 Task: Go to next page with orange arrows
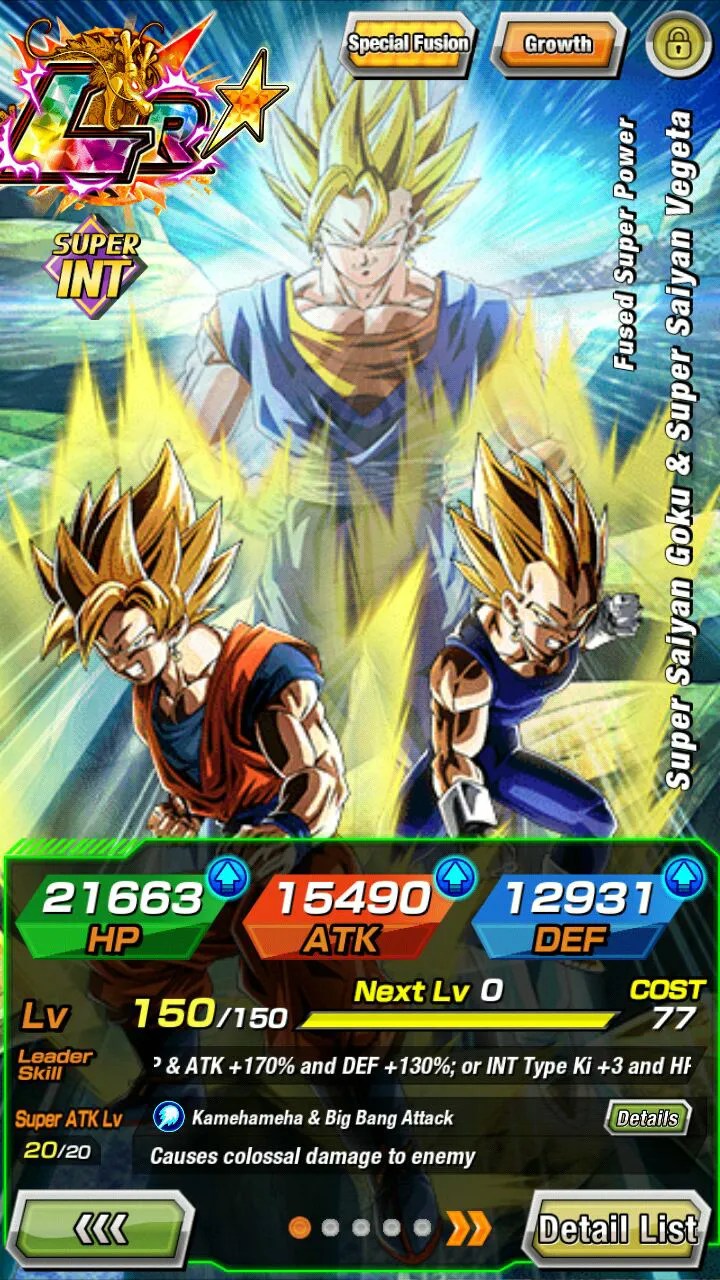(x=468, y=1227)
